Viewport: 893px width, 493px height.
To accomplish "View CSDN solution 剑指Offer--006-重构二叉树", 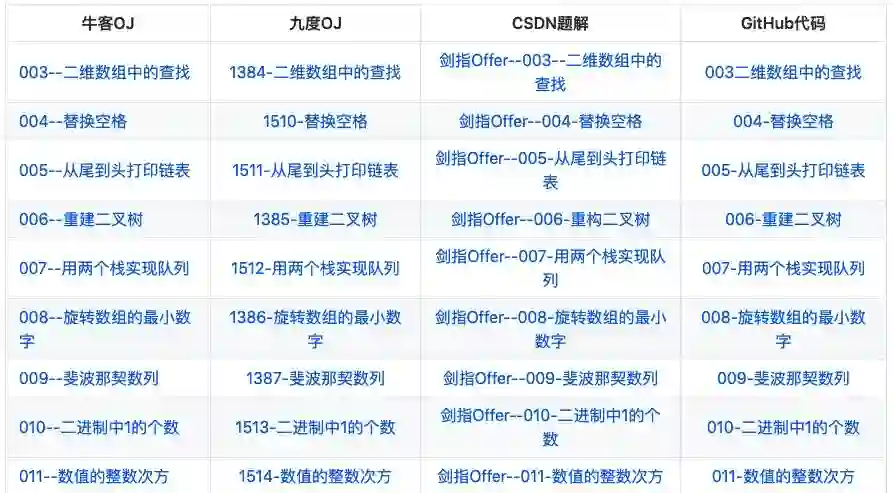I will (x=550, y=219).
